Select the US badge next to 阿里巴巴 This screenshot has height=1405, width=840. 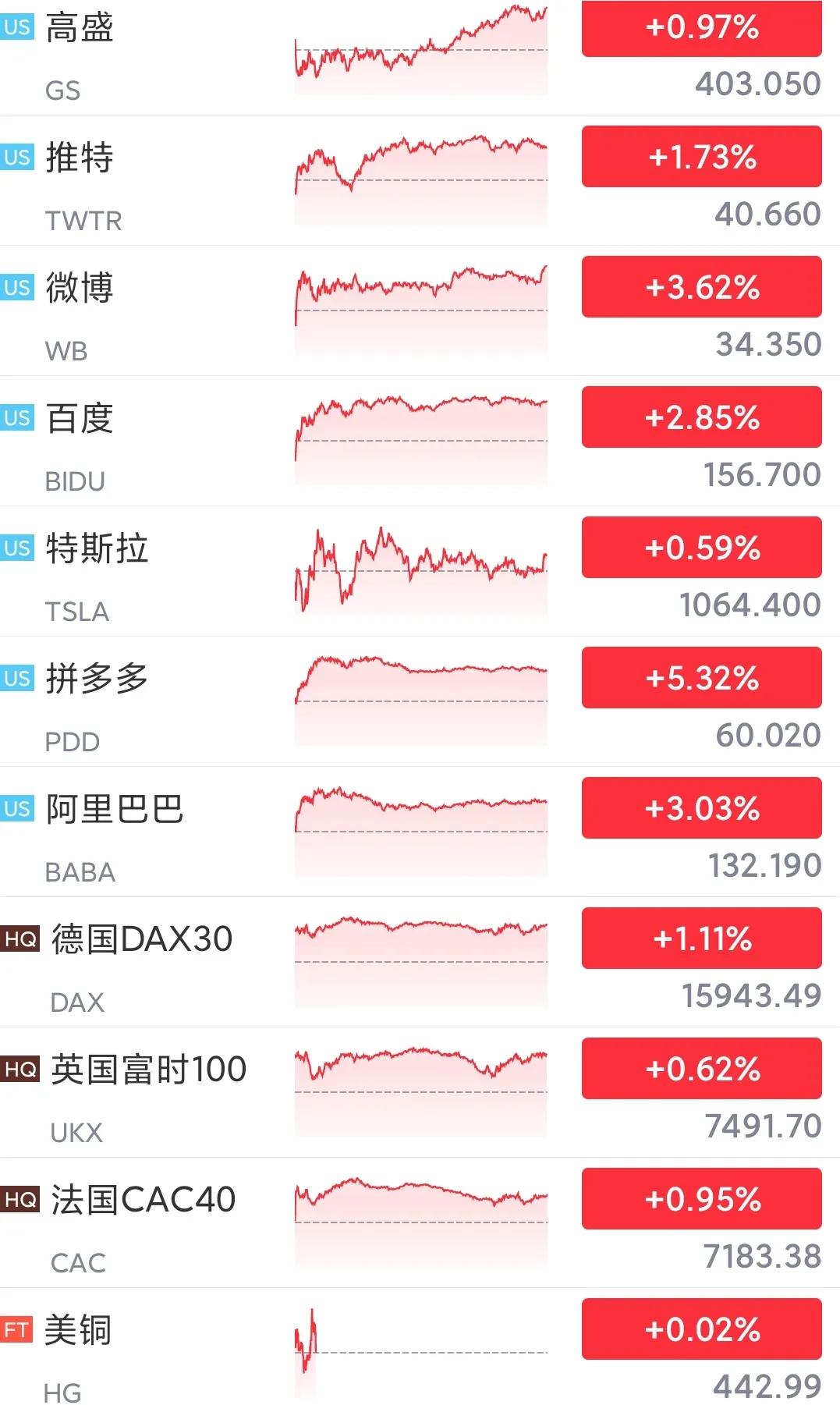point(18,809)
